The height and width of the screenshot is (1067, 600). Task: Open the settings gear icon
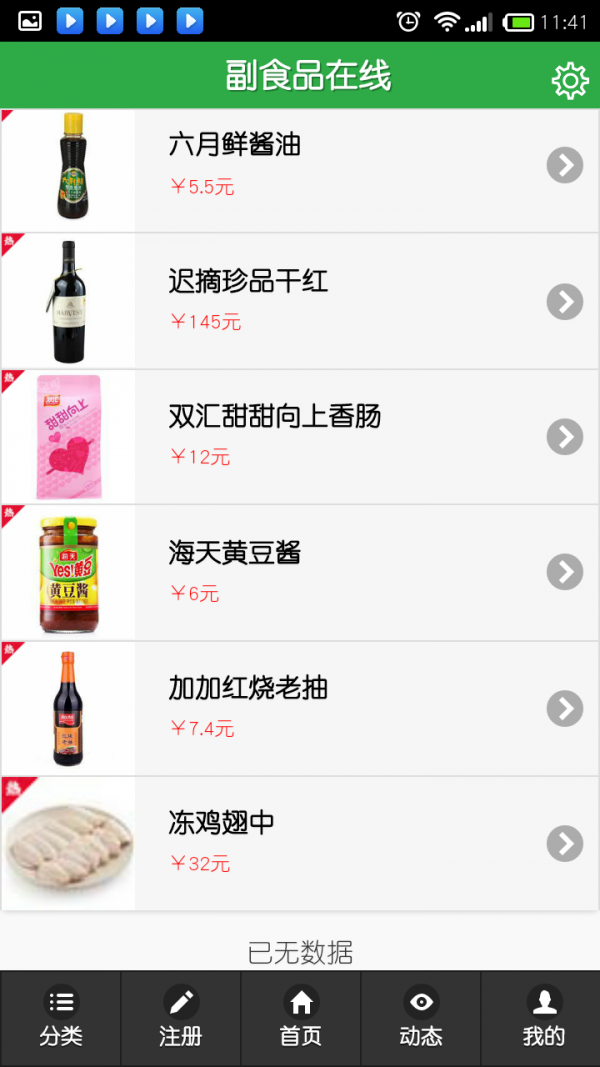click(x=570, y=80)
